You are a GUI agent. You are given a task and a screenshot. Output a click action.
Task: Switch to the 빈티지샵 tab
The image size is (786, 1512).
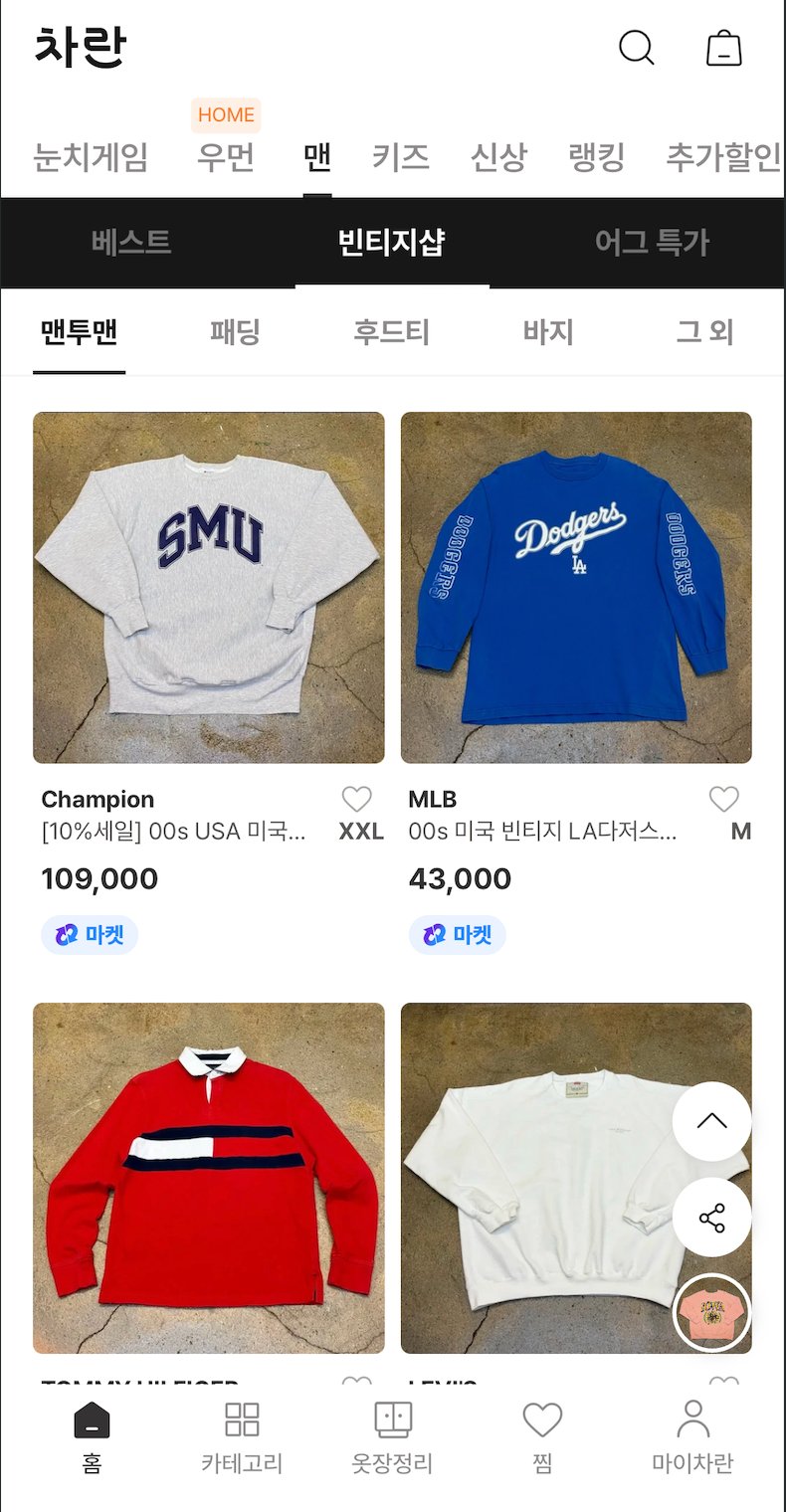pos(392,242)
